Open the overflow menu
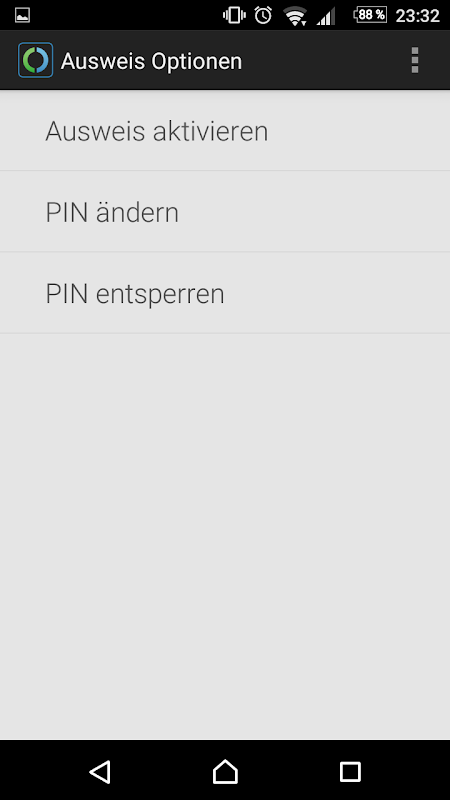 click(415, 60)
